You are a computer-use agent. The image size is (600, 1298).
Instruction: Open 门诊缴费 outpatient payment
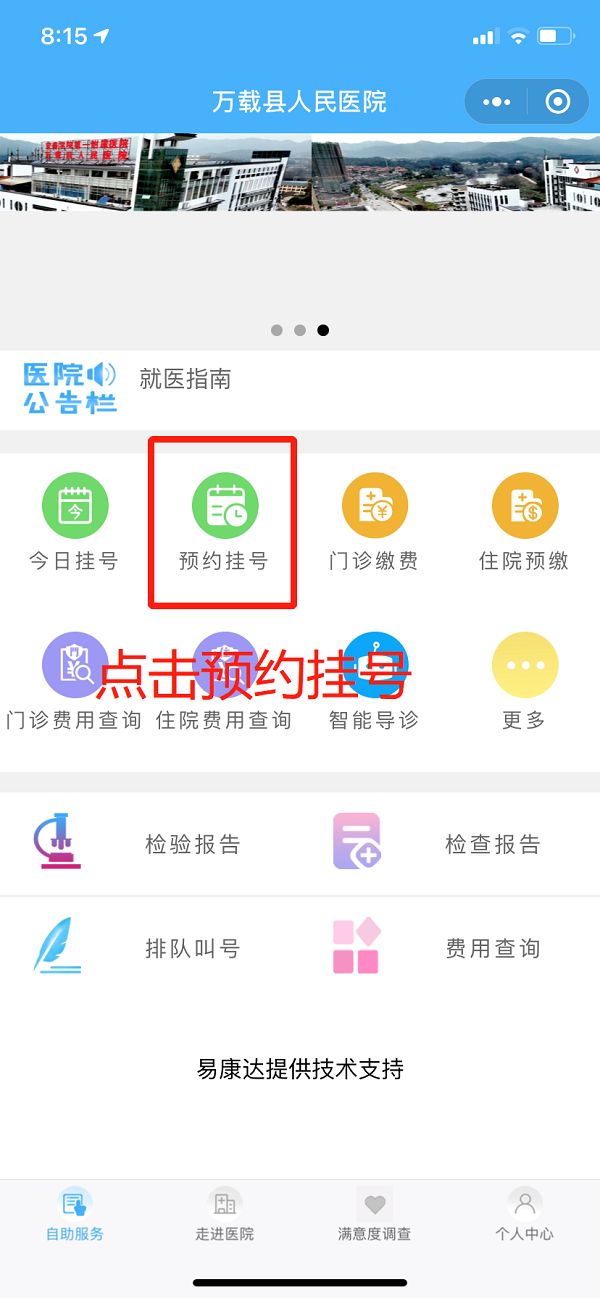pyautogui.click(x=374, y=507)
